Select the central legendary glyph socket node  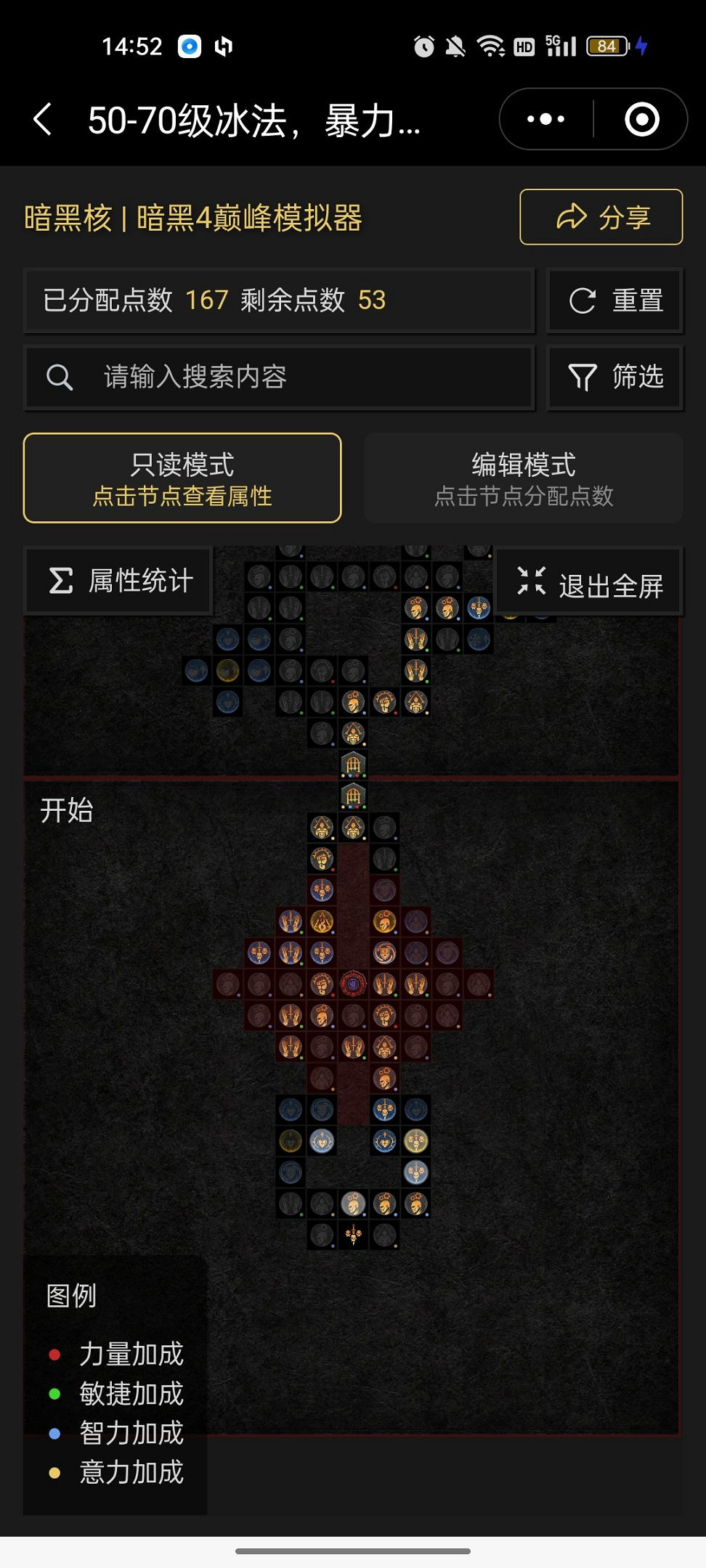click(x=352, y=985)
